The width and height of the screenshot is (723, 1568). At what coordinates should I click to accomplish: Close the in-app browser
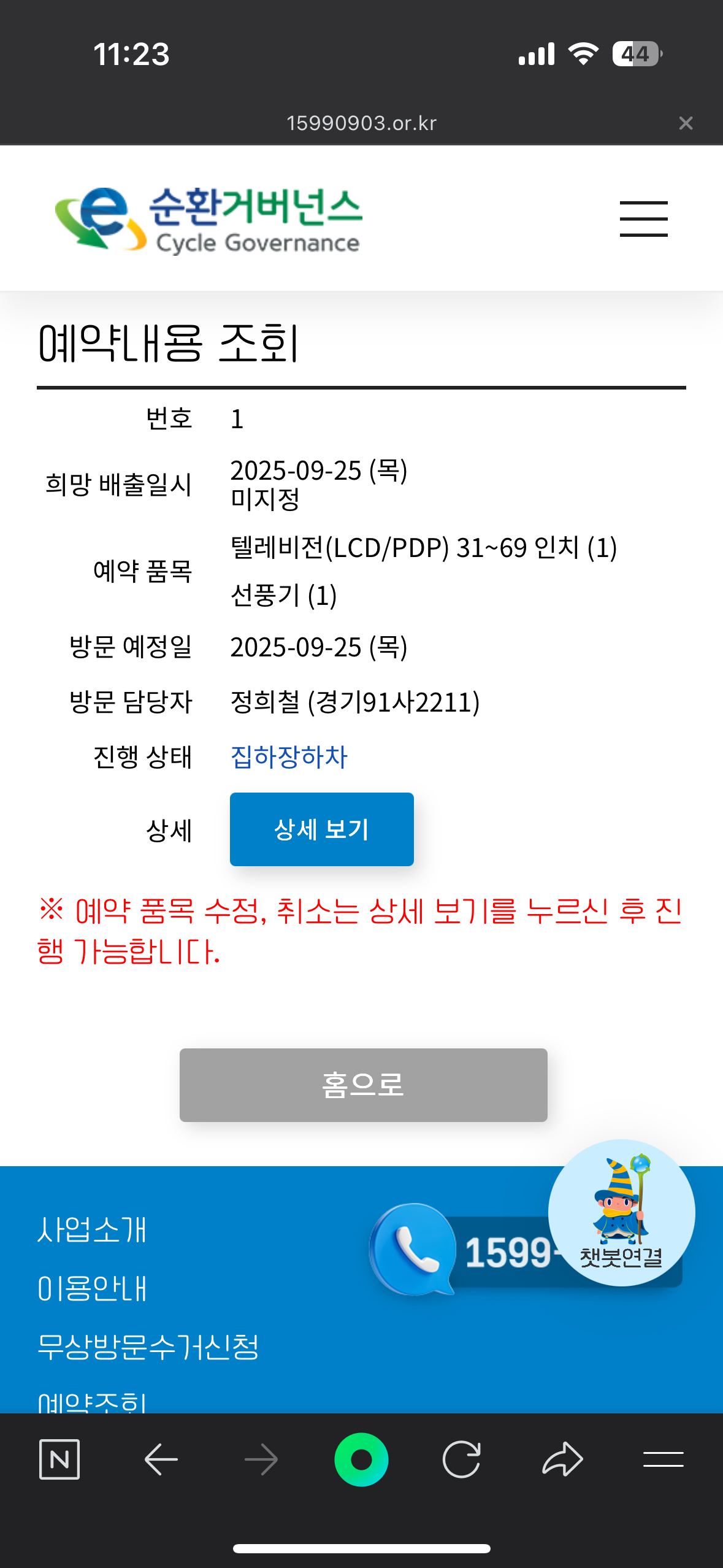[686, 123]
